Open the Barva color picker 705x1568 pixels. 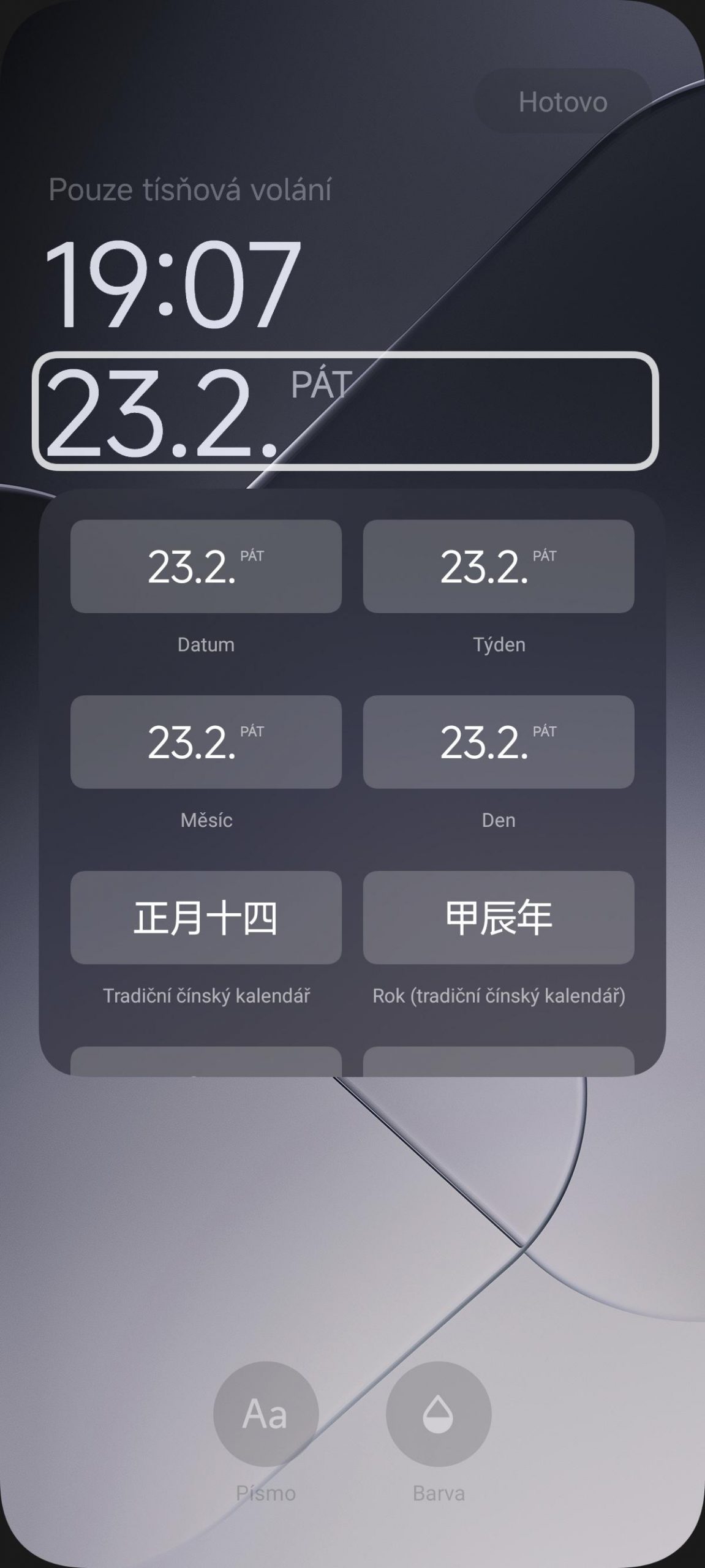point(439,1414)
